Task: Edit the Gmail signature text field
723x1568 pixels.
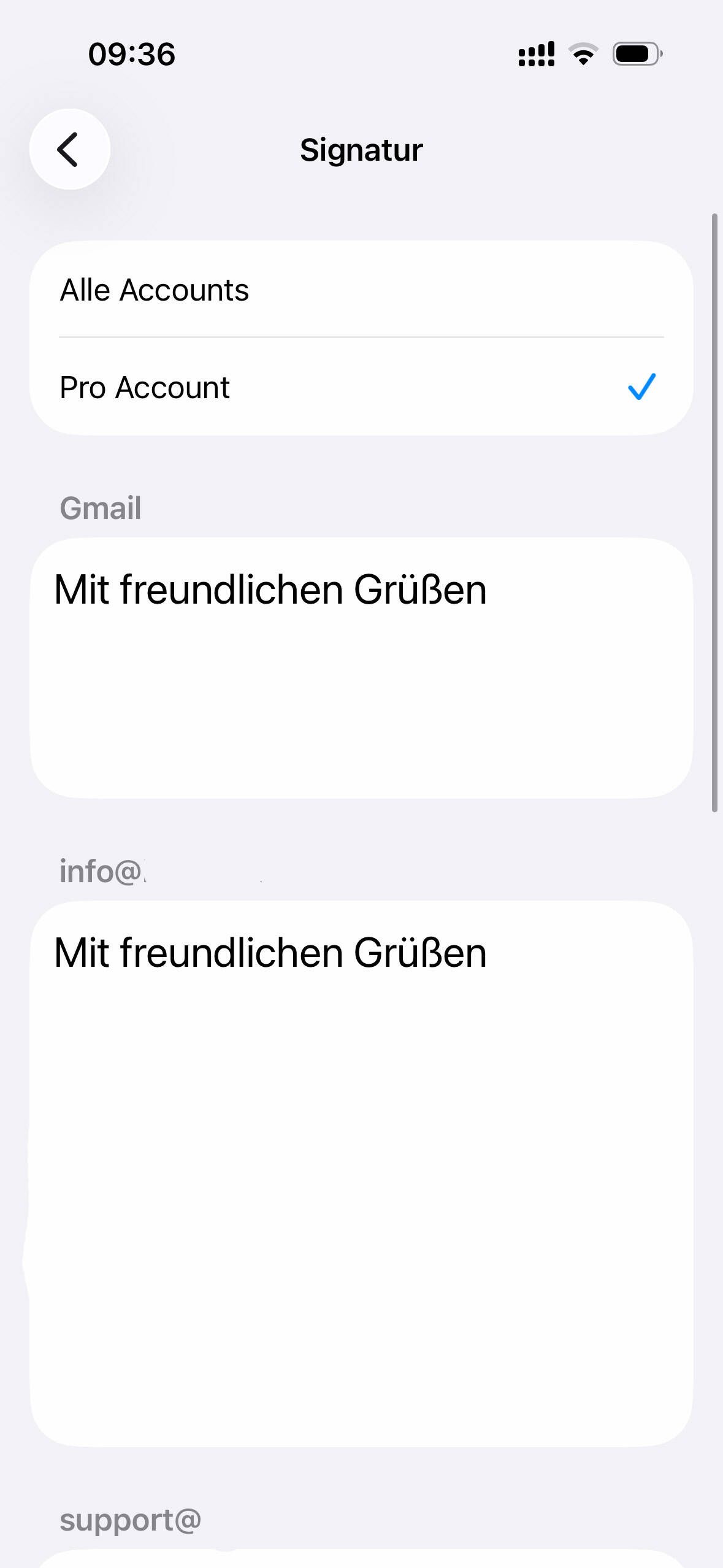Action: point(361,667)
